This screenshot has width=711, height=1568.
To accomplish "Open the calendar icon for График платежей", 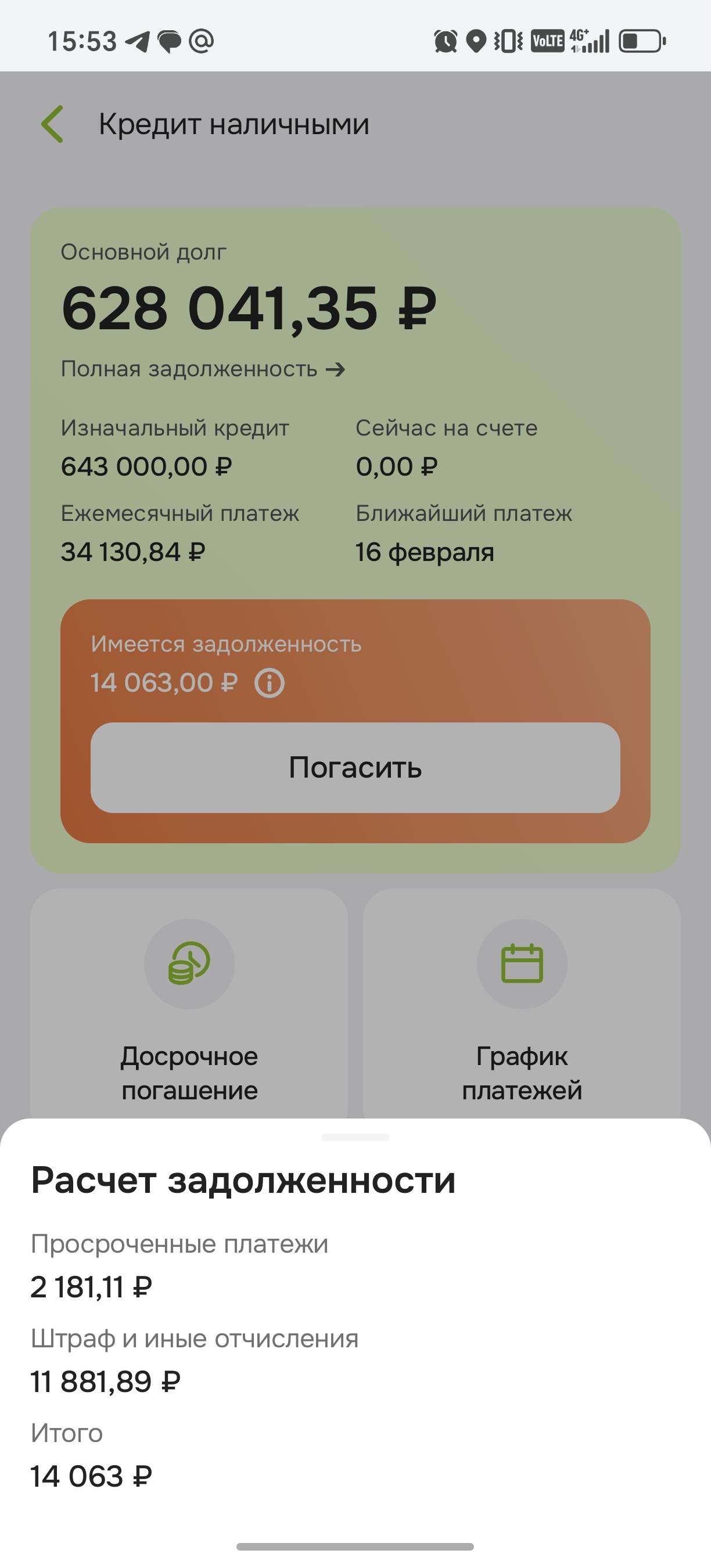I will [x=521, y=965].
